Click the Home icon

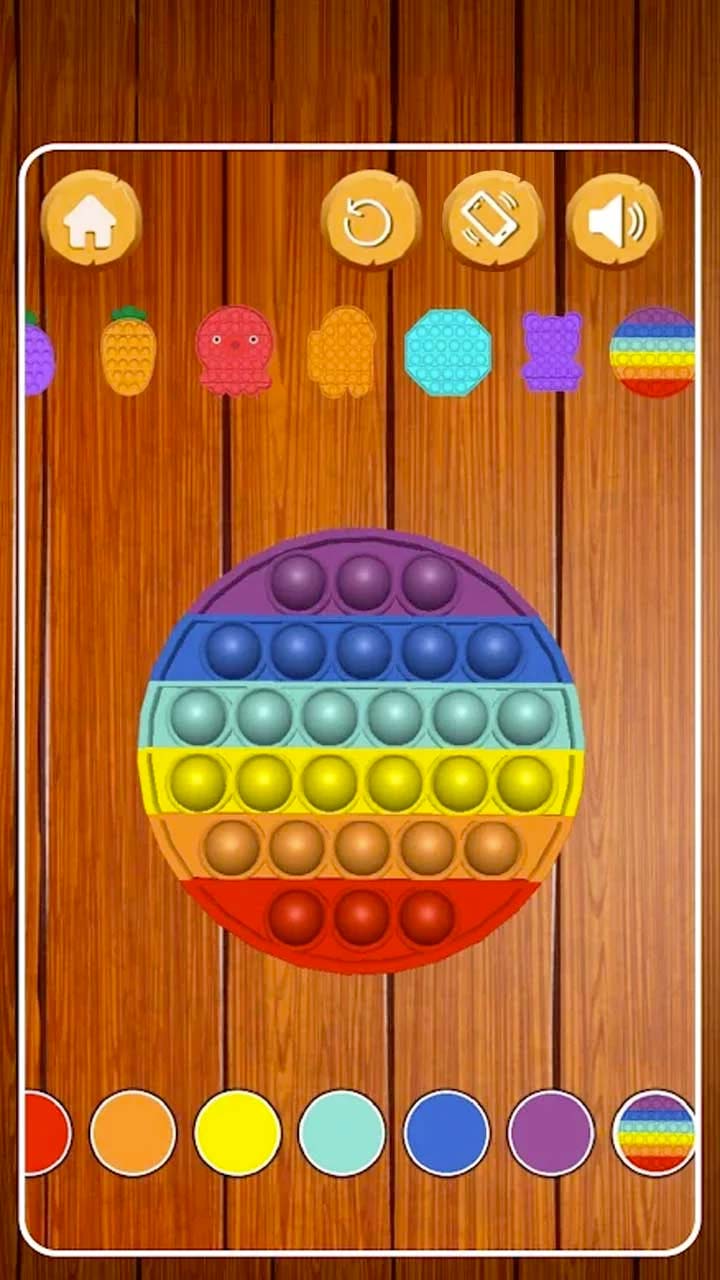pyautogui.click(x=92, y=218)
